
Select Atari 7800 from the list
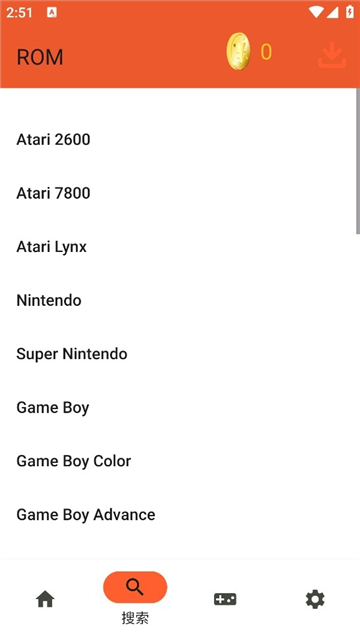[x=180, y=193]
